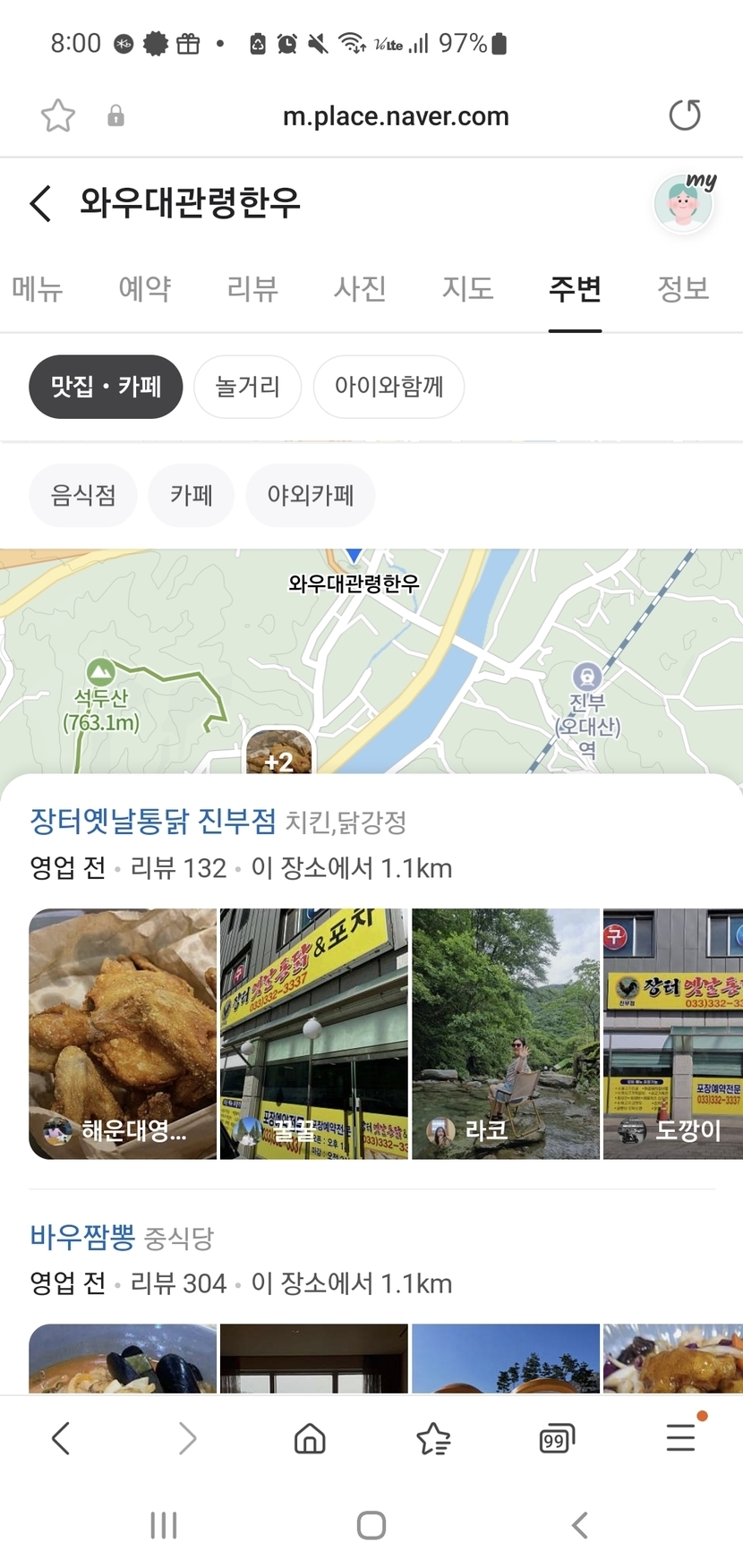Switch to the 지도 tab
The height and width of the screenshot is (1568, 743).
(467, 288)
